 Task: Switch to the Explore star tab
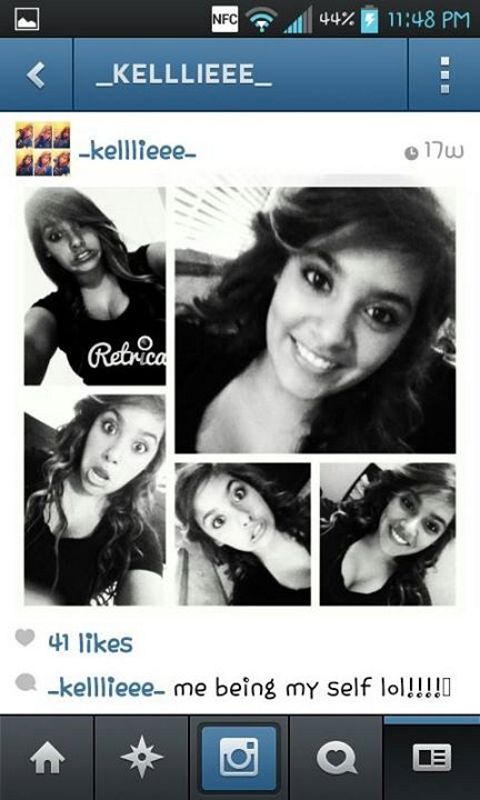pyautogui.click(x=142, y=757)
